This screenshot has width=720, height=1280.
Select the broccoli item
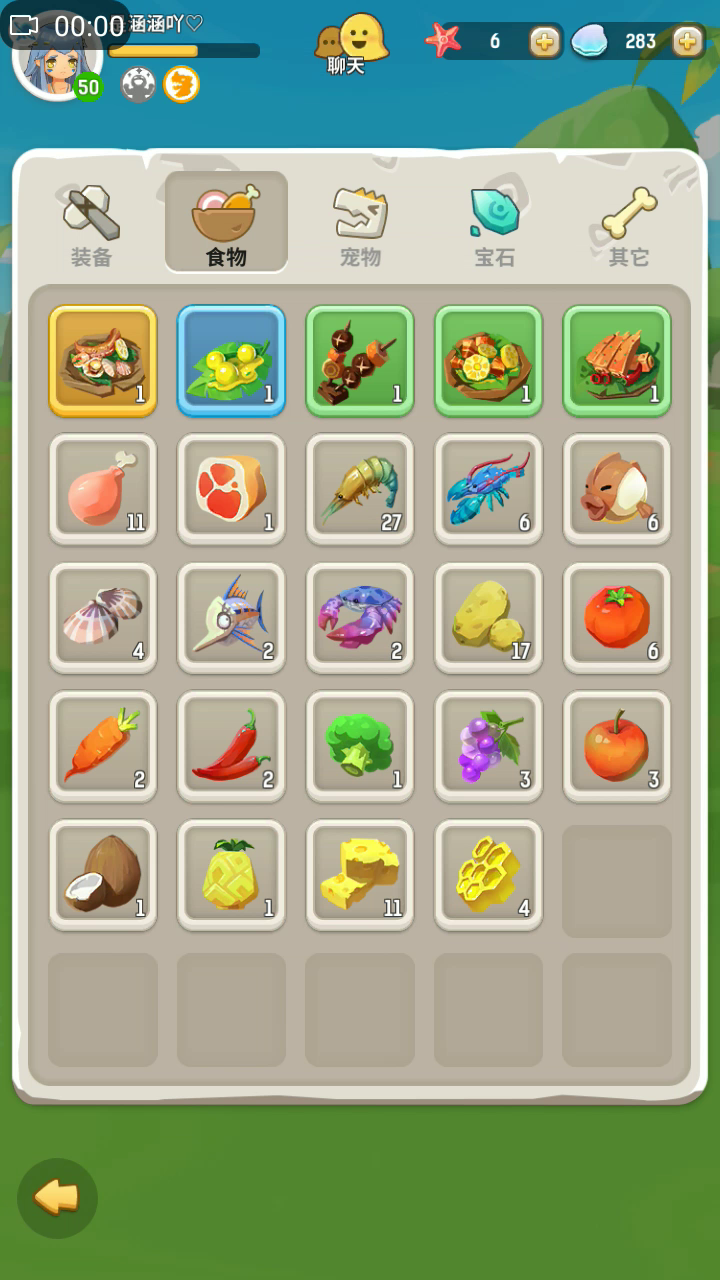[360, 747]
